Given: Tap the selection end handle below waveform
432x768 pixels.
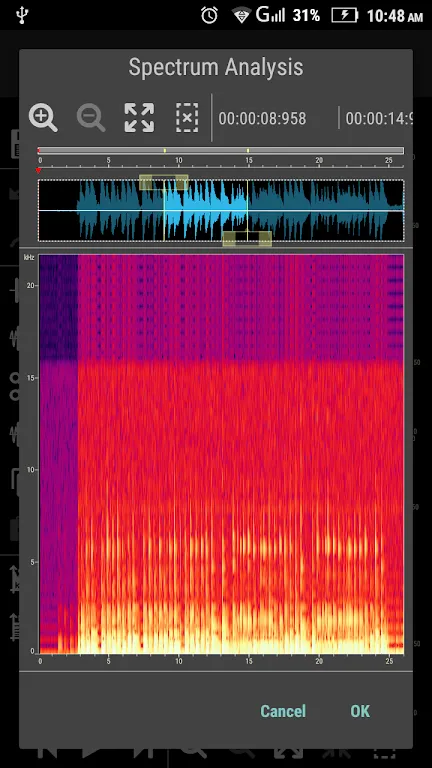Looking at the screenshot, I should click(x=247, y=239).
